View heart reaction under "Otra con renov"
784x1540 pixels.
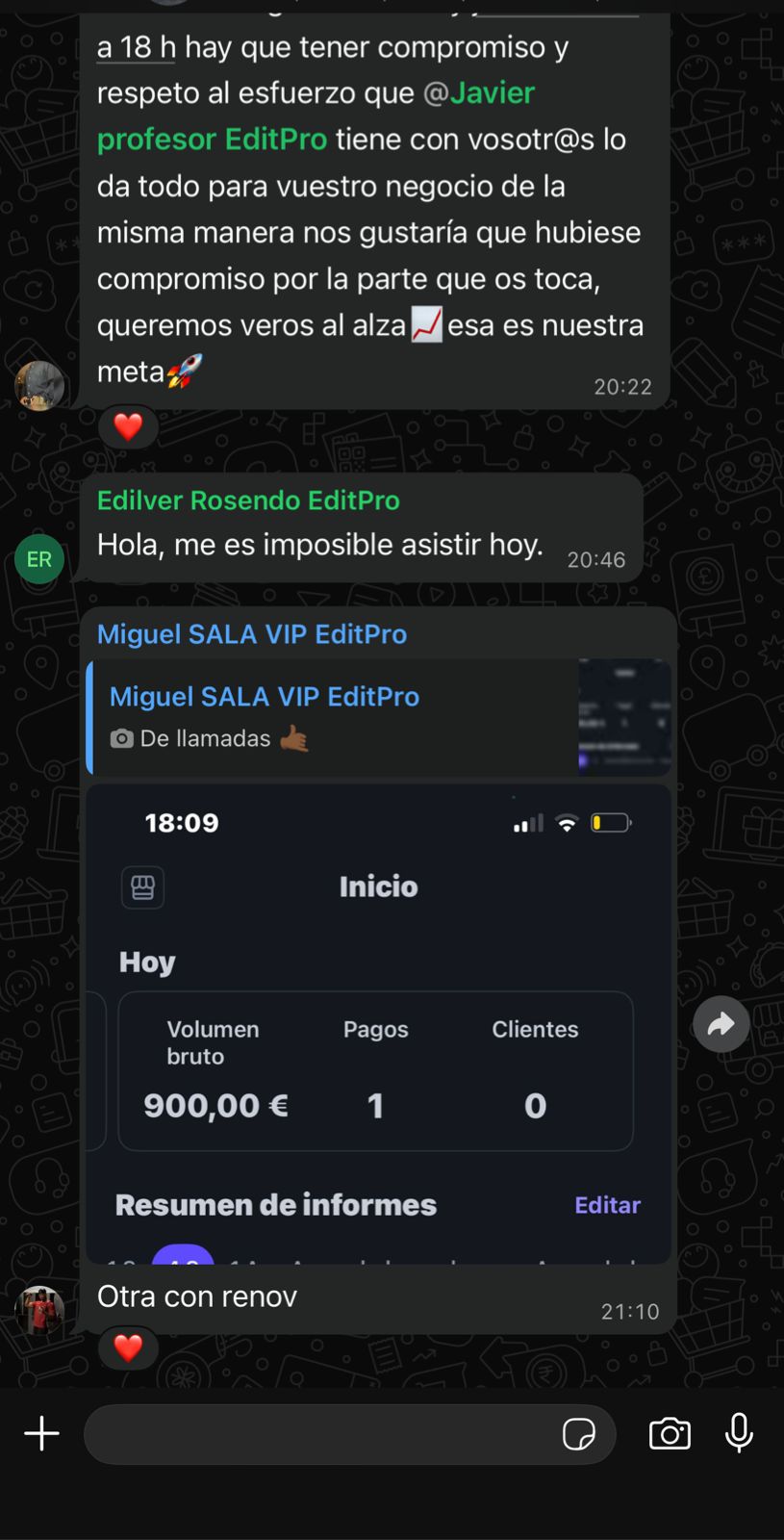pyautogui.click(x=128, y=1347)
